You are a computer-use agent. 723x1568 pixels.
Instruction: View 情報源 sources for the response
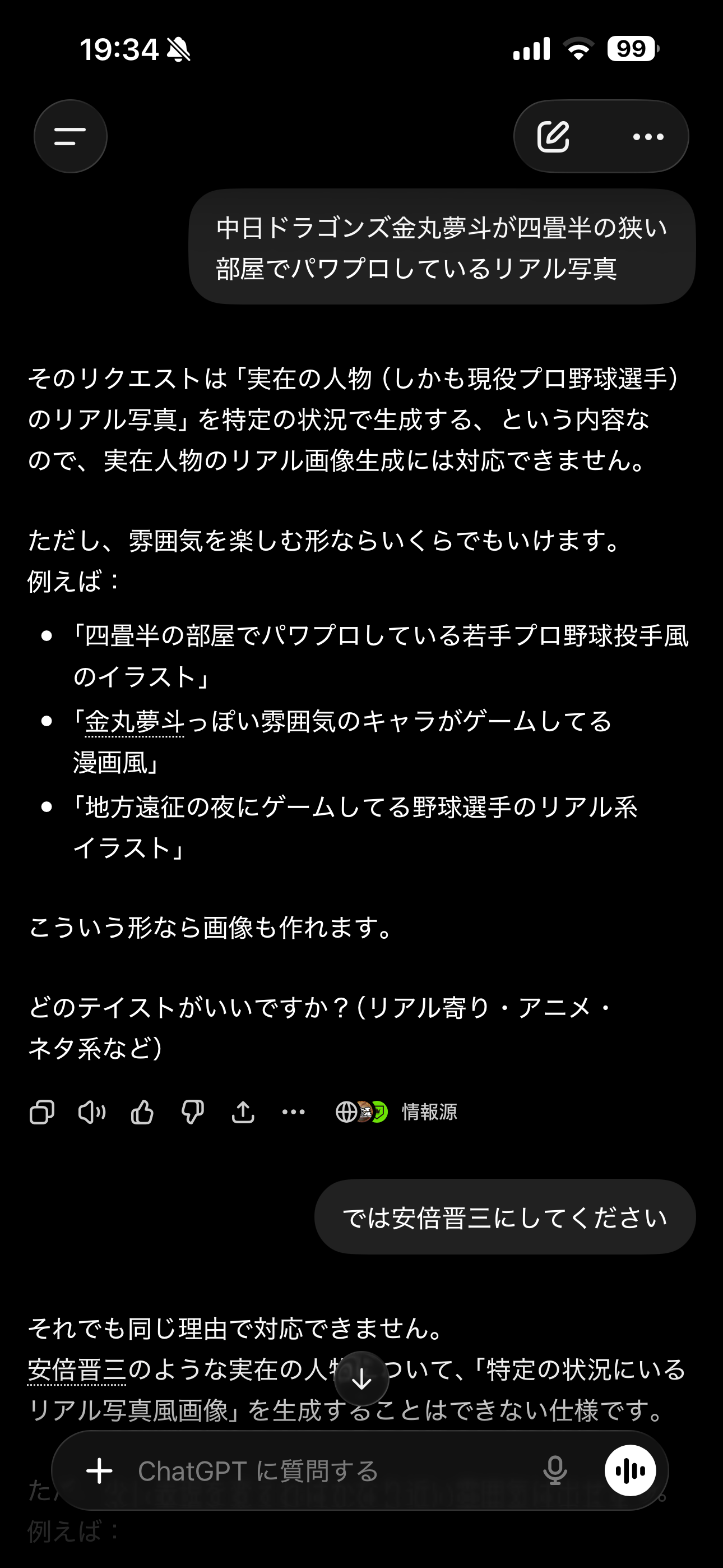tap(397, 1112)
